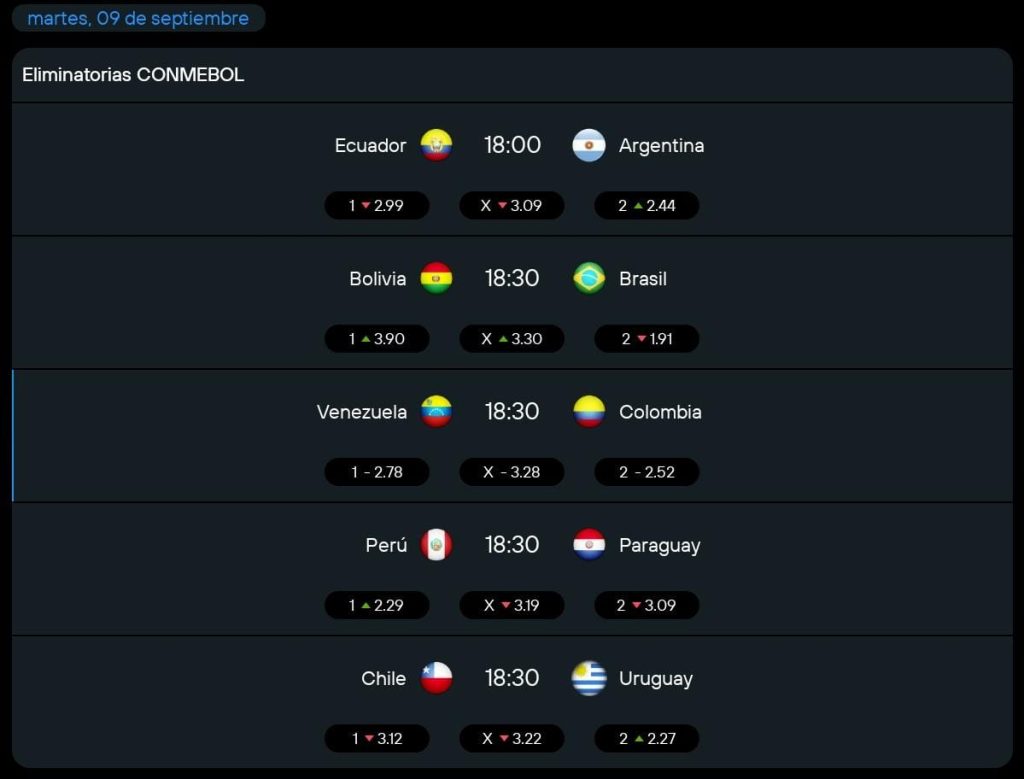Open the Ecuador vs Argentina match
This screenshot has width=1024, height=779.
coord(512,145)
